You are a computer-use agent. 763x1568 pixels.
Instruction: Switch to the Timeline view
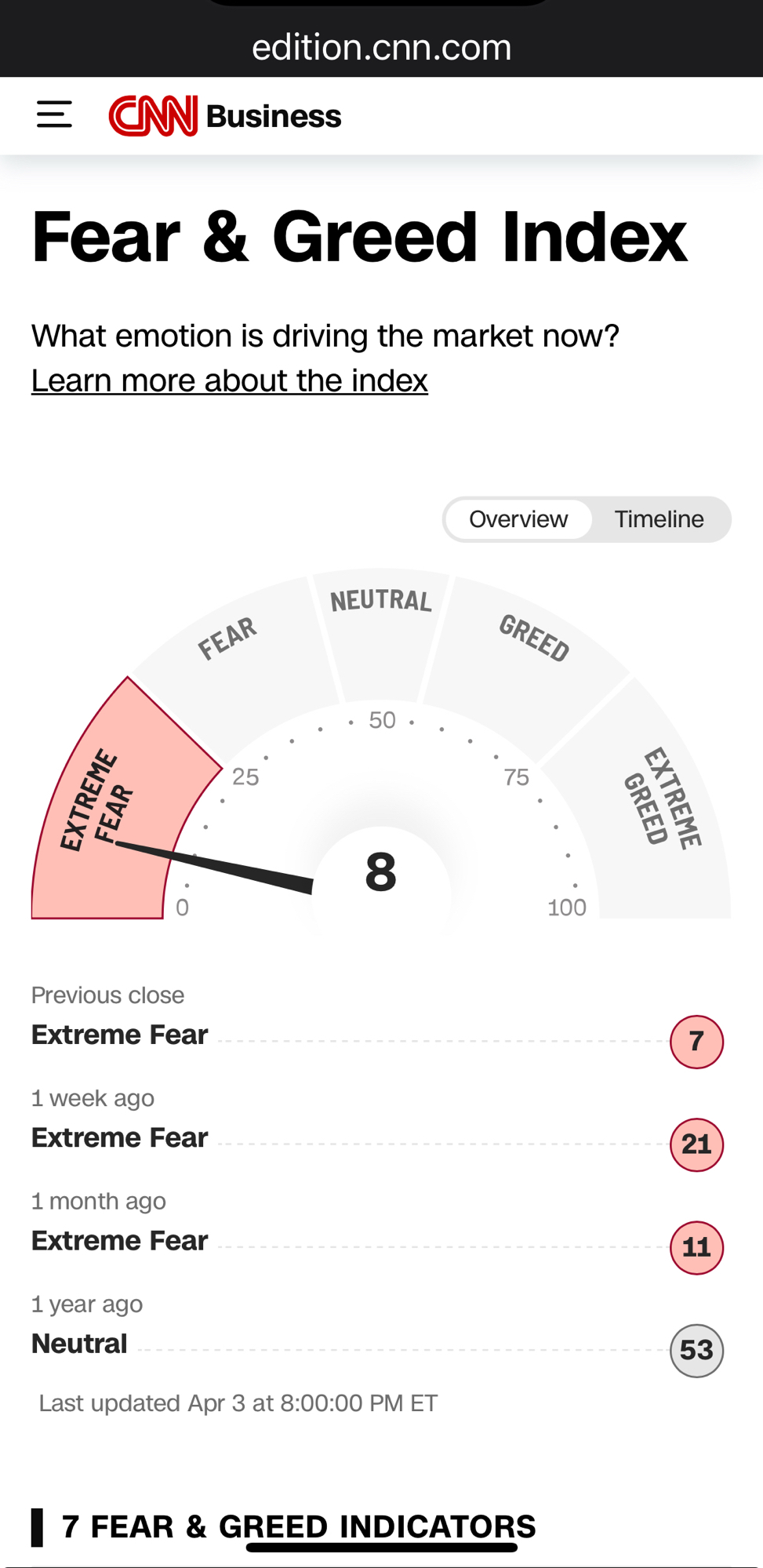click(x=659, y=519)
